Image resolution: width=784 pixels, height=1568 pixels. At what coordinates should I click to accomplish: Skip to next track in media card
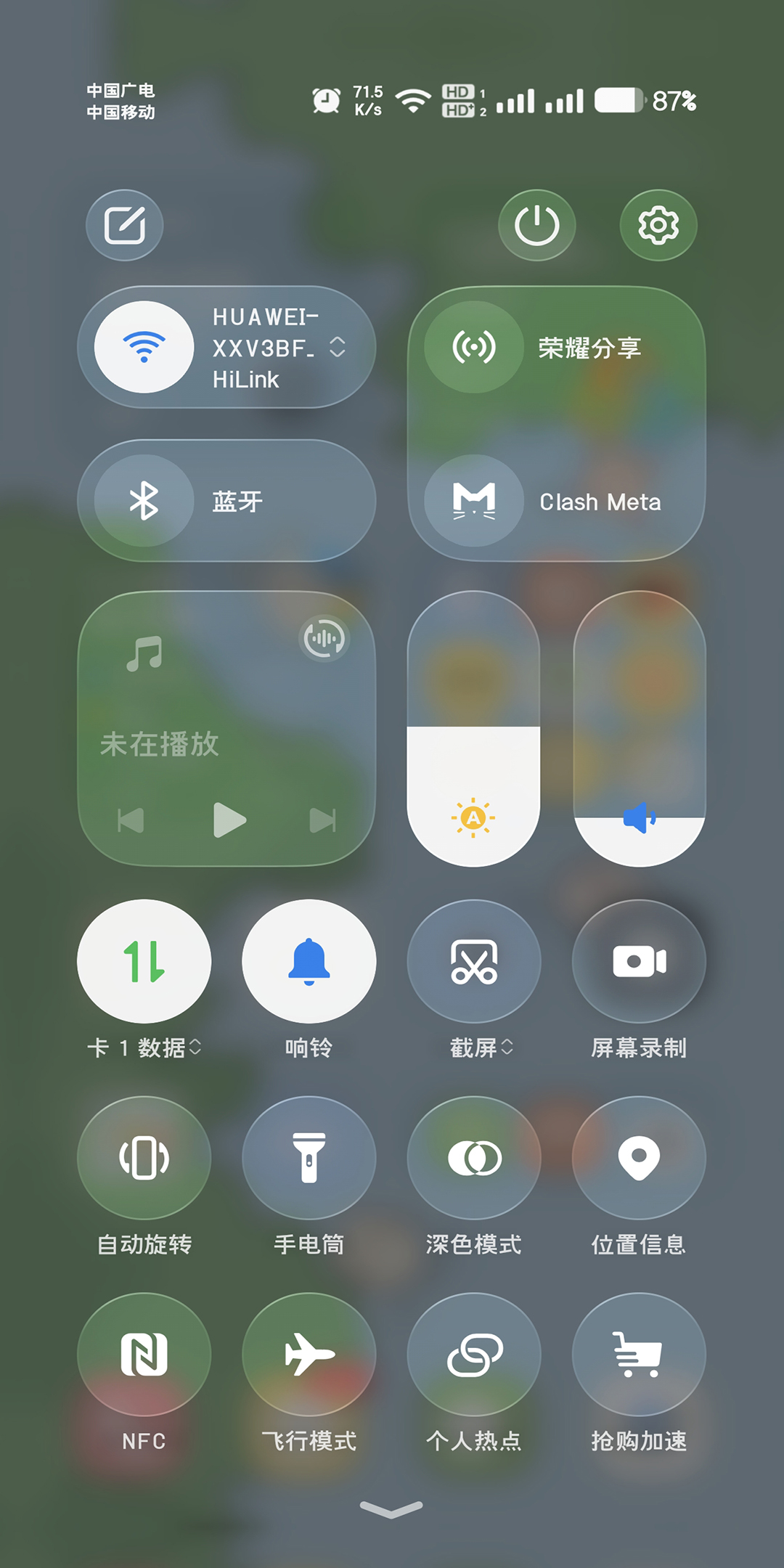click(322, 820)
